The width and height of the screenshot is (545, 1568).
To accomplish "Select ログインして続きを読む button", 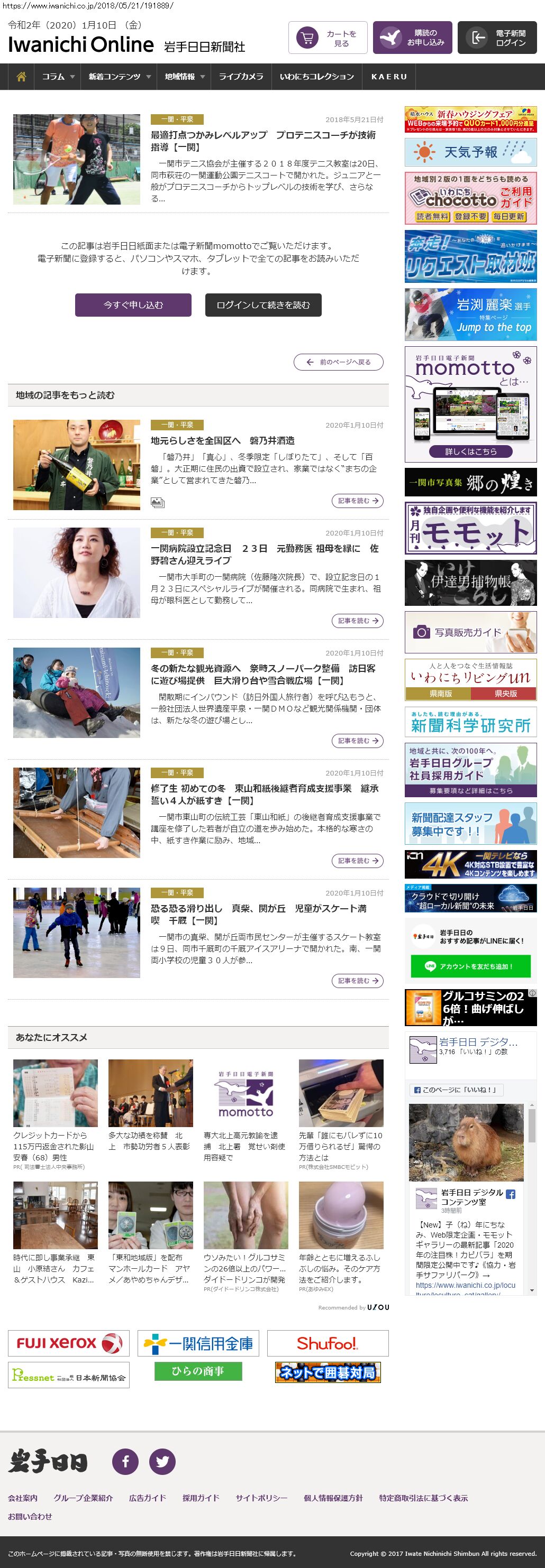I will coord(263,305).
